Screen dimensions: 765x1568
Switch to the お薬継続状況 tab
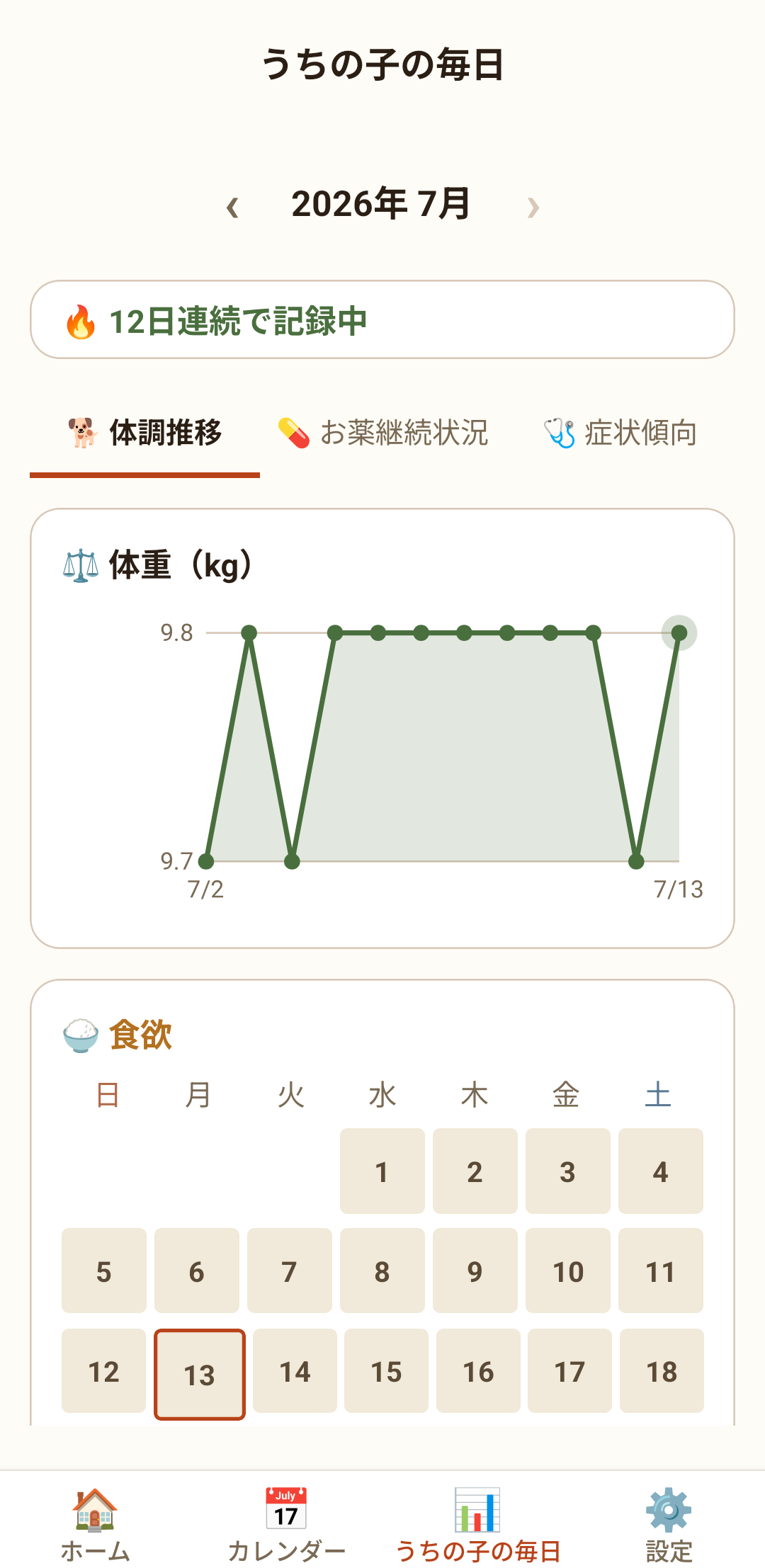(x=383, y=433)
